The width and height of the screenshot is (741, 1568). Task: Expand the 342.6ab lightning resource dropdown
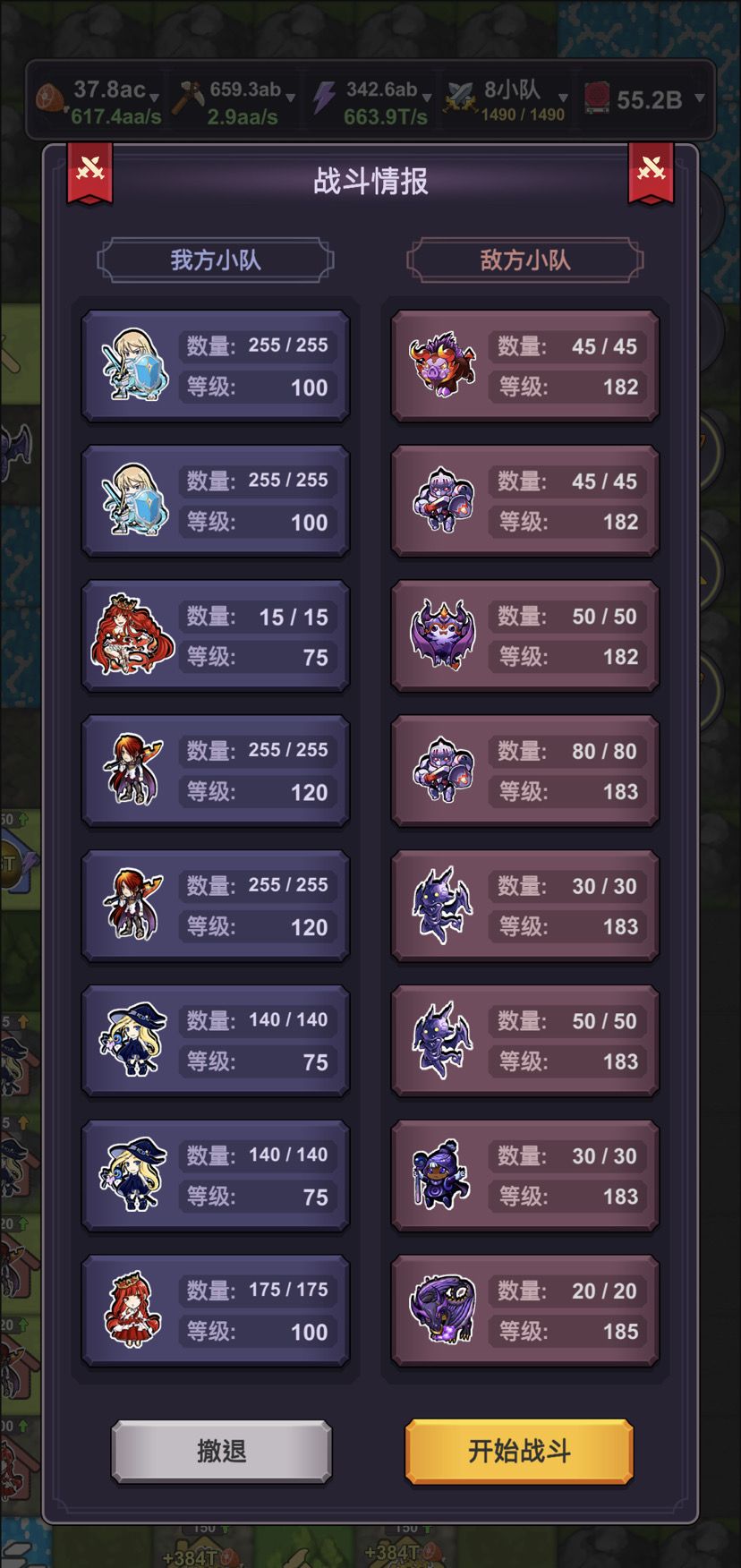(427, 98)
